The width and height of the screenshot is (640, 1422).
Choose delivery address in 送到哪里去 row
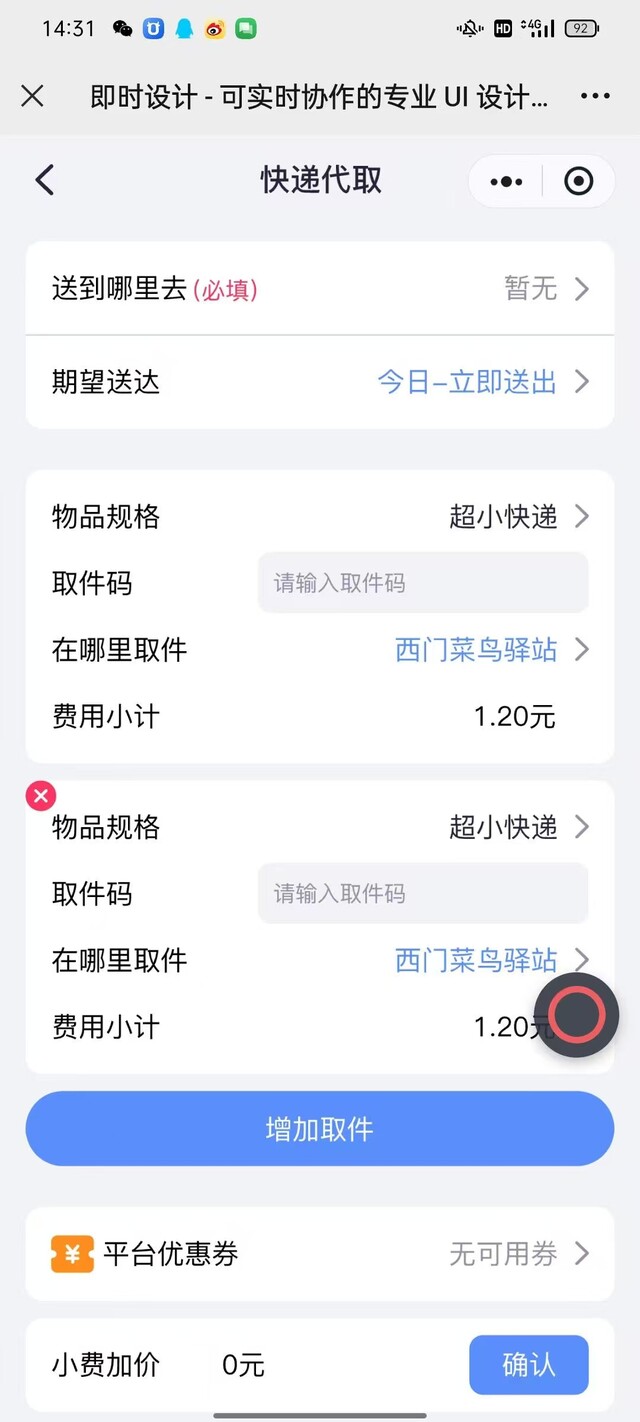tap(320, 289)
